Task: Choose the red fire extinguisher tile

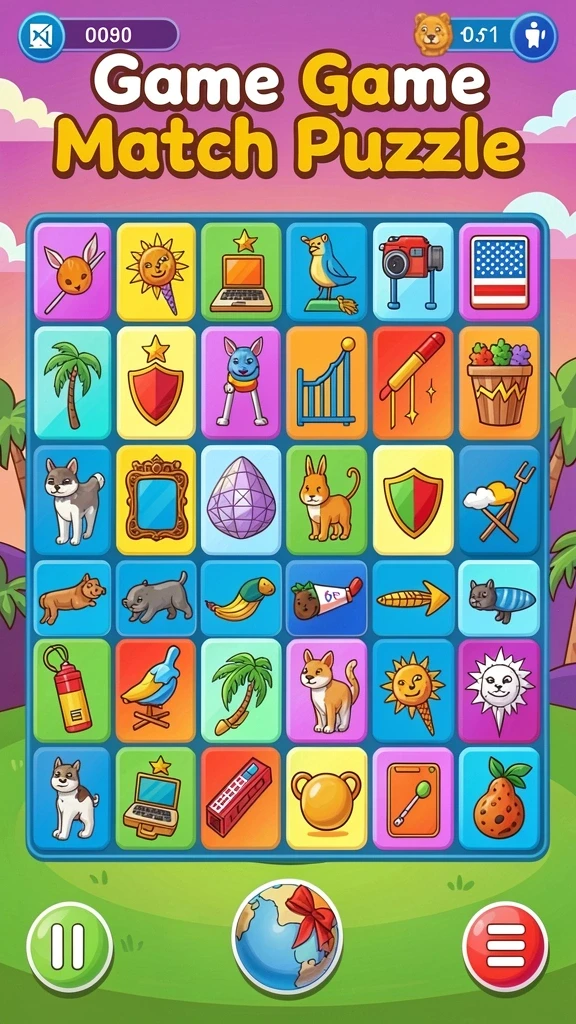Action: point(72,690)
